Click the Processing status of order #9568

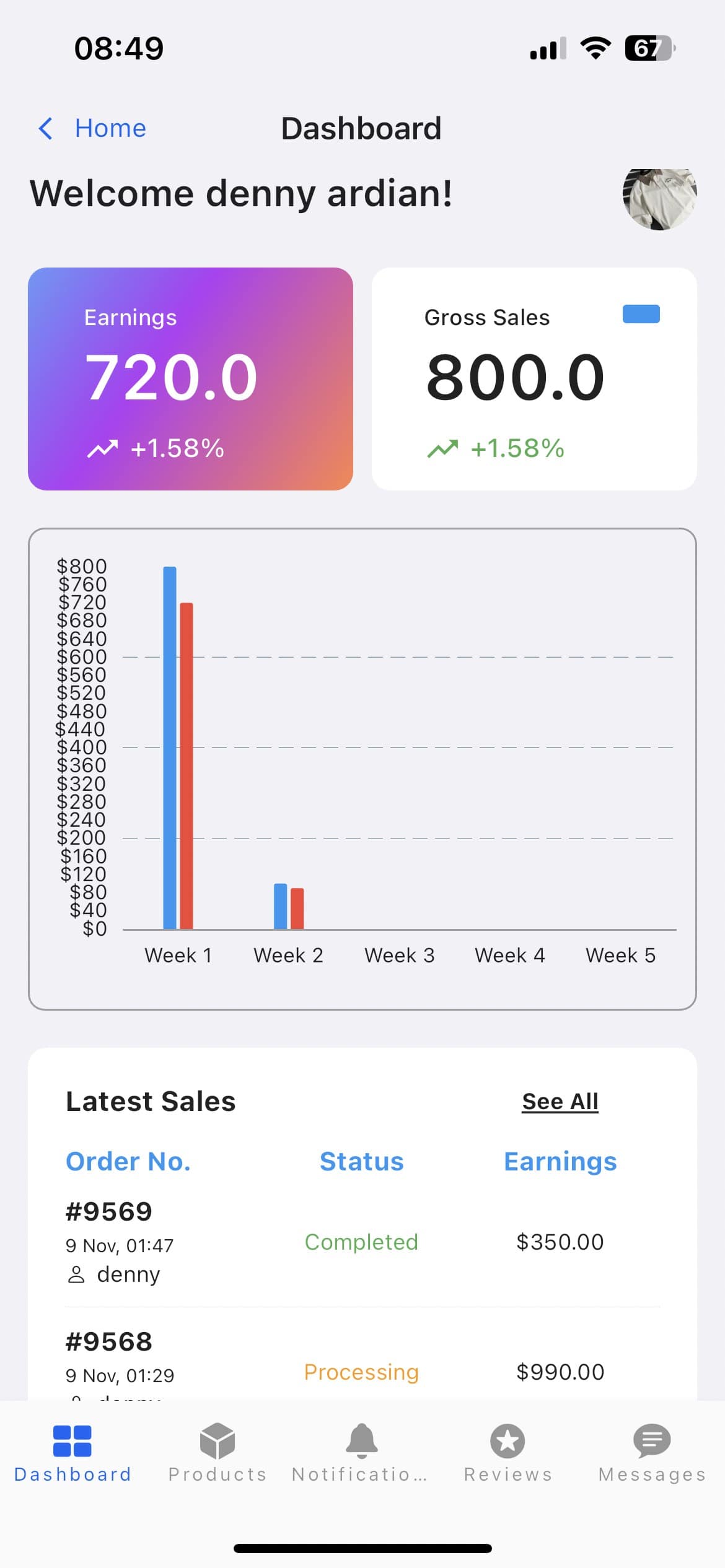(361, 1372)
